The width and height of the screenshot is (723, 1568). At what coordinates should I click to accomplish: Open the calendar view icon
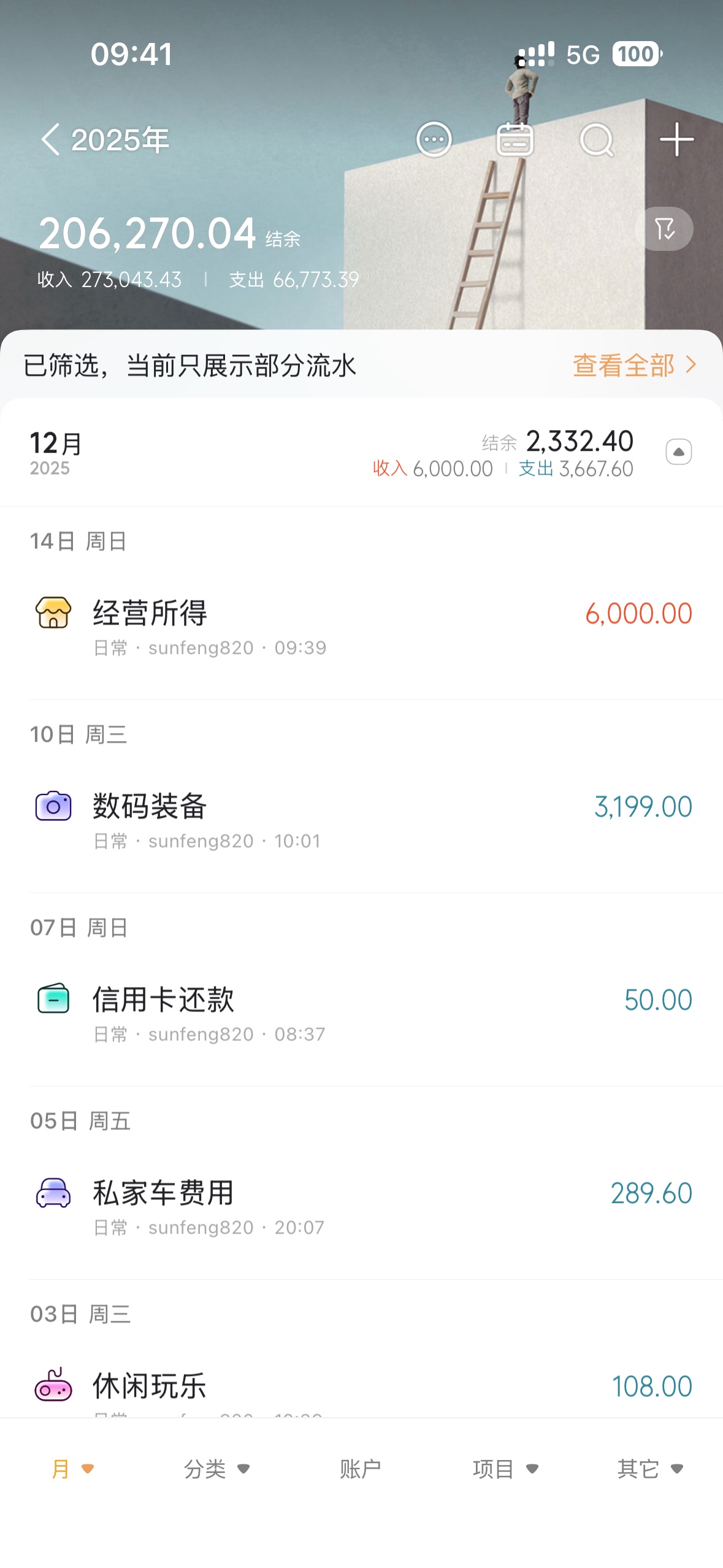coord(515,140)
